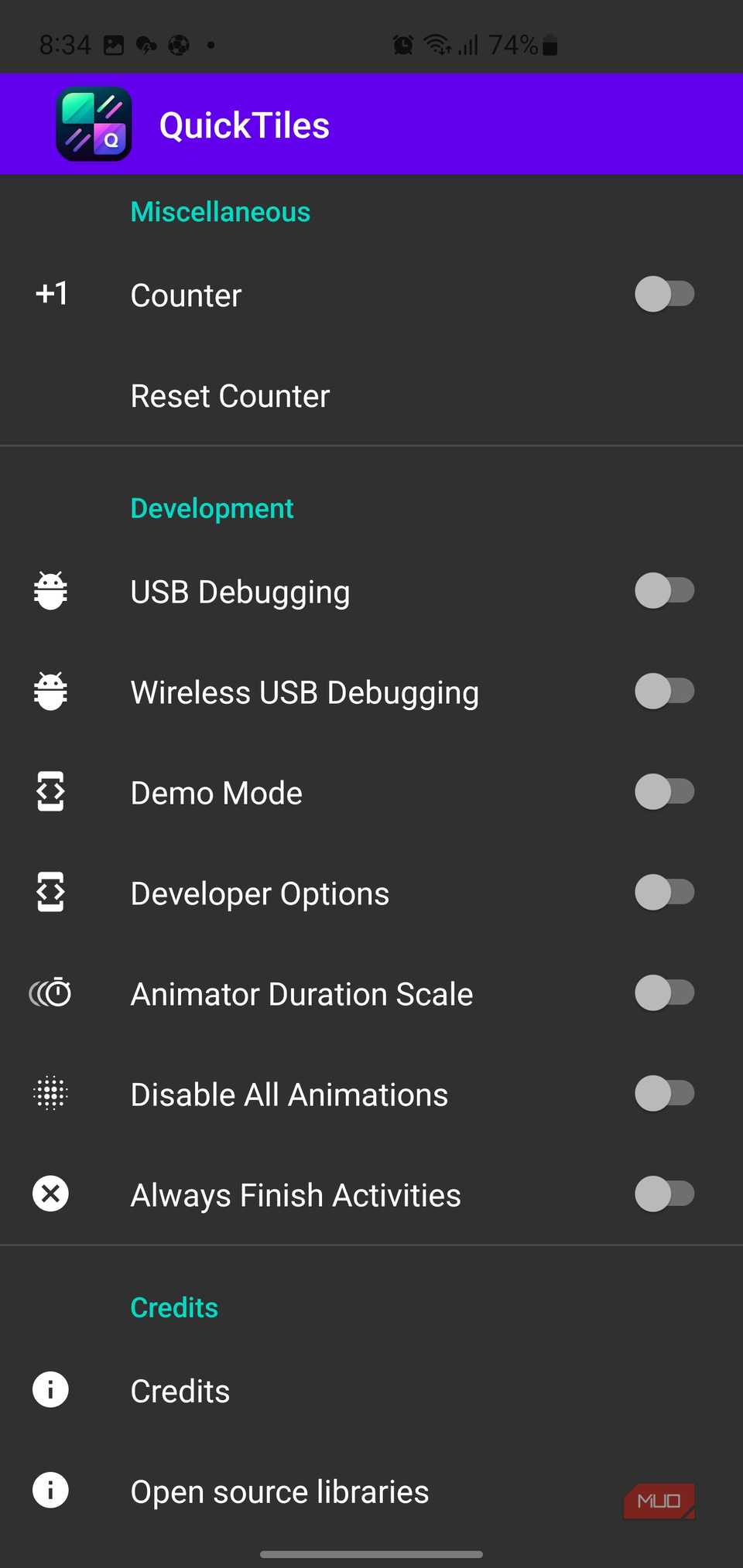Image resolution: width=743 pixels, height=1568 pixels.
Task: Select the Demo Mode phone icon
Action: click(50, 791)
